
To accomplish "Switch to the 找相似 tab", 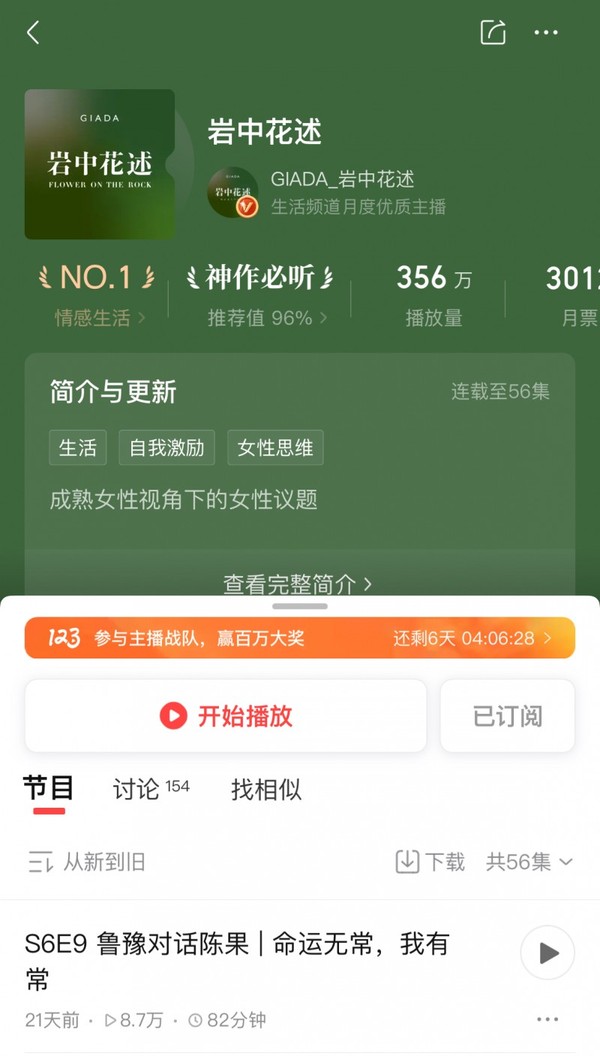I will pyautogui.click(x=266, y=789).
